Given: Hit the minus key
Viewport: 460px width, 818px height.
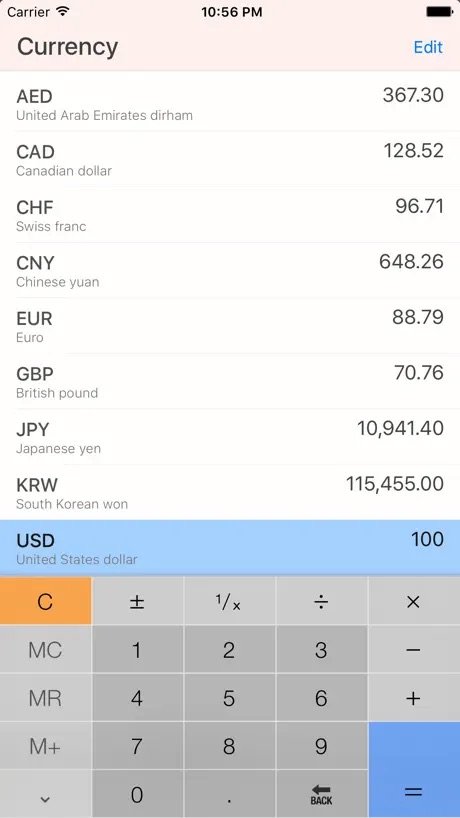Looking at the screenshot, I should [x=414, y=649].
